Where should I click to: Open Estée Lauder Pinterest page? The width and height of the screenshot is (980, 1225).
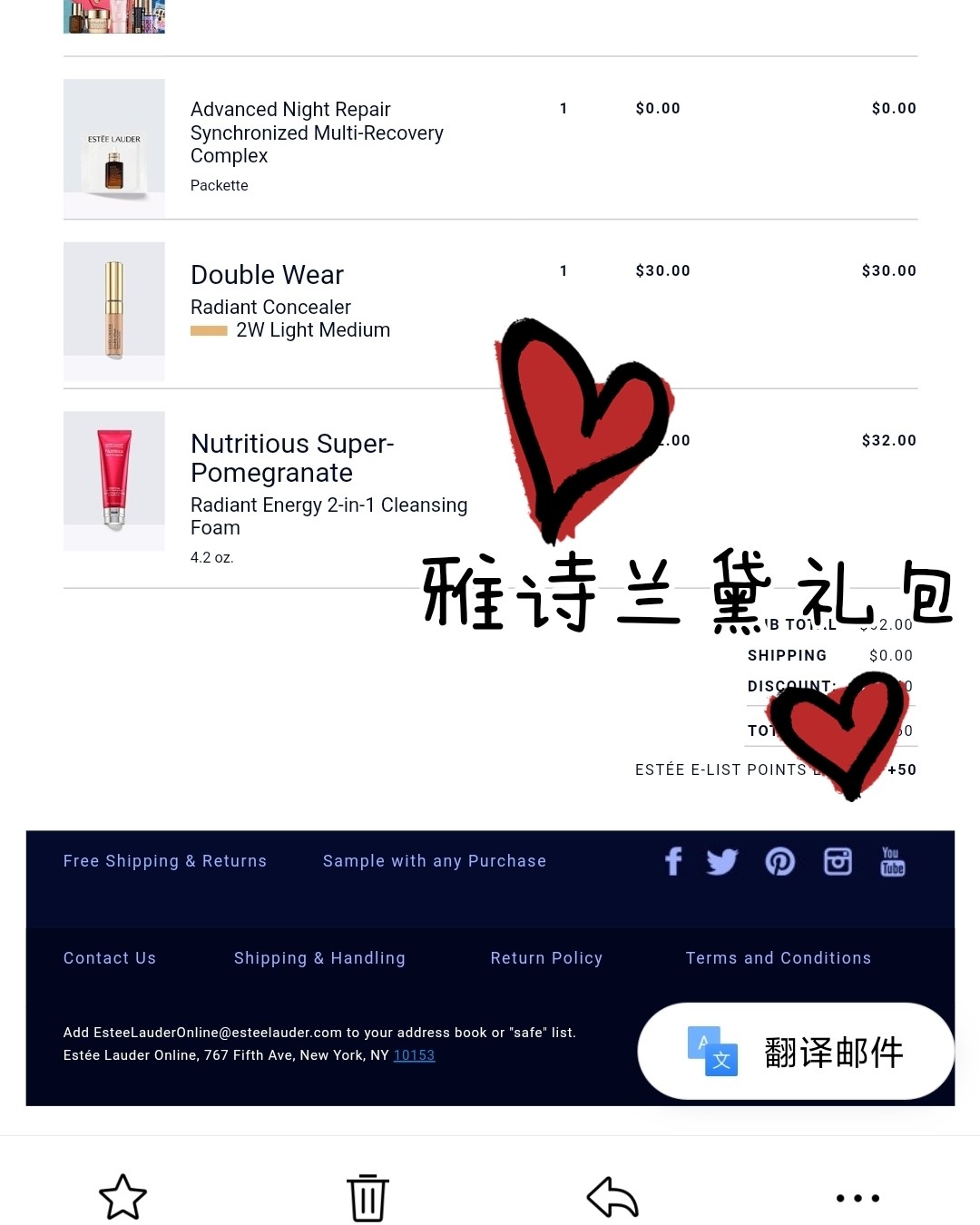(x=779, y=861)
